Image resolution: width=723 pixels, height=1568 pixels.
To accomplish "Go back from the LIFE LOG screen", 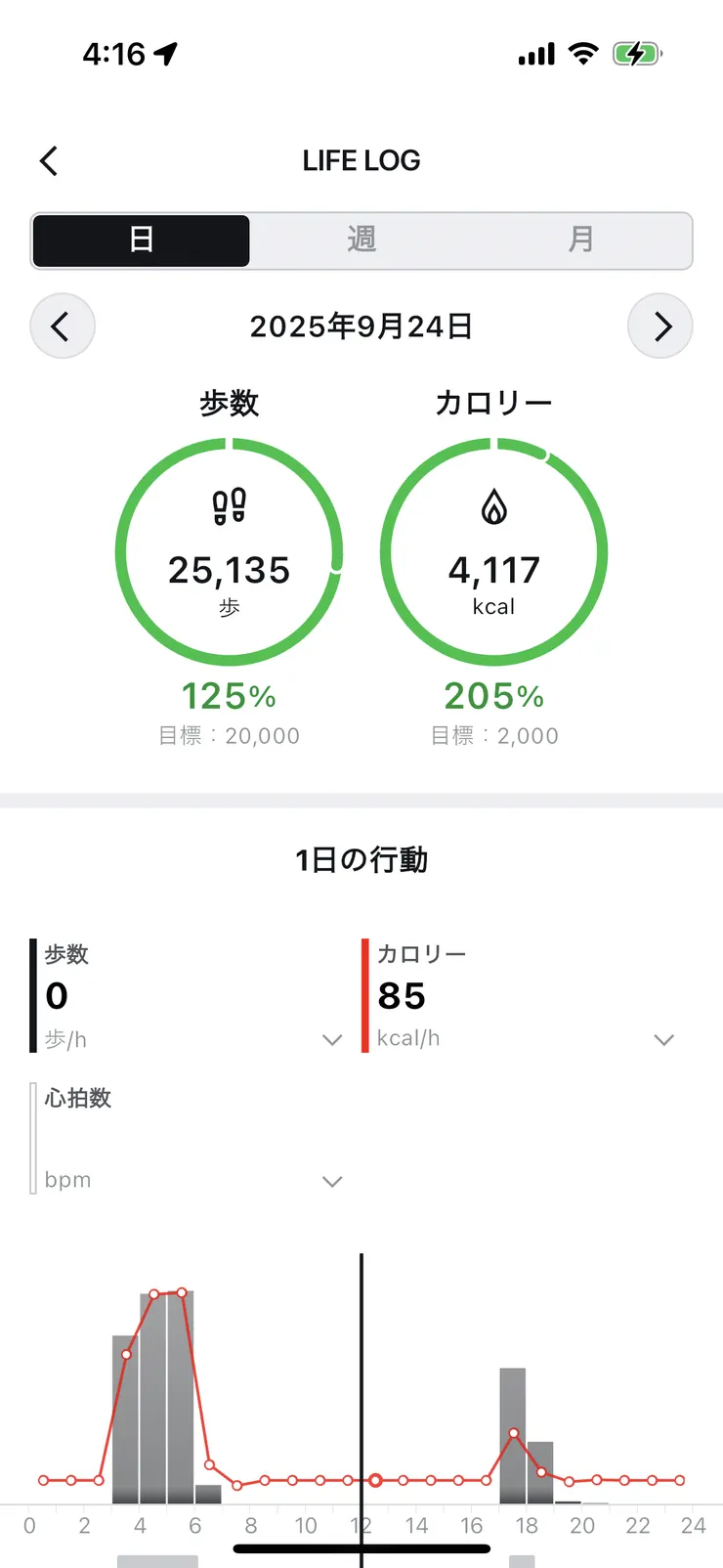I will tap(49, 161).
